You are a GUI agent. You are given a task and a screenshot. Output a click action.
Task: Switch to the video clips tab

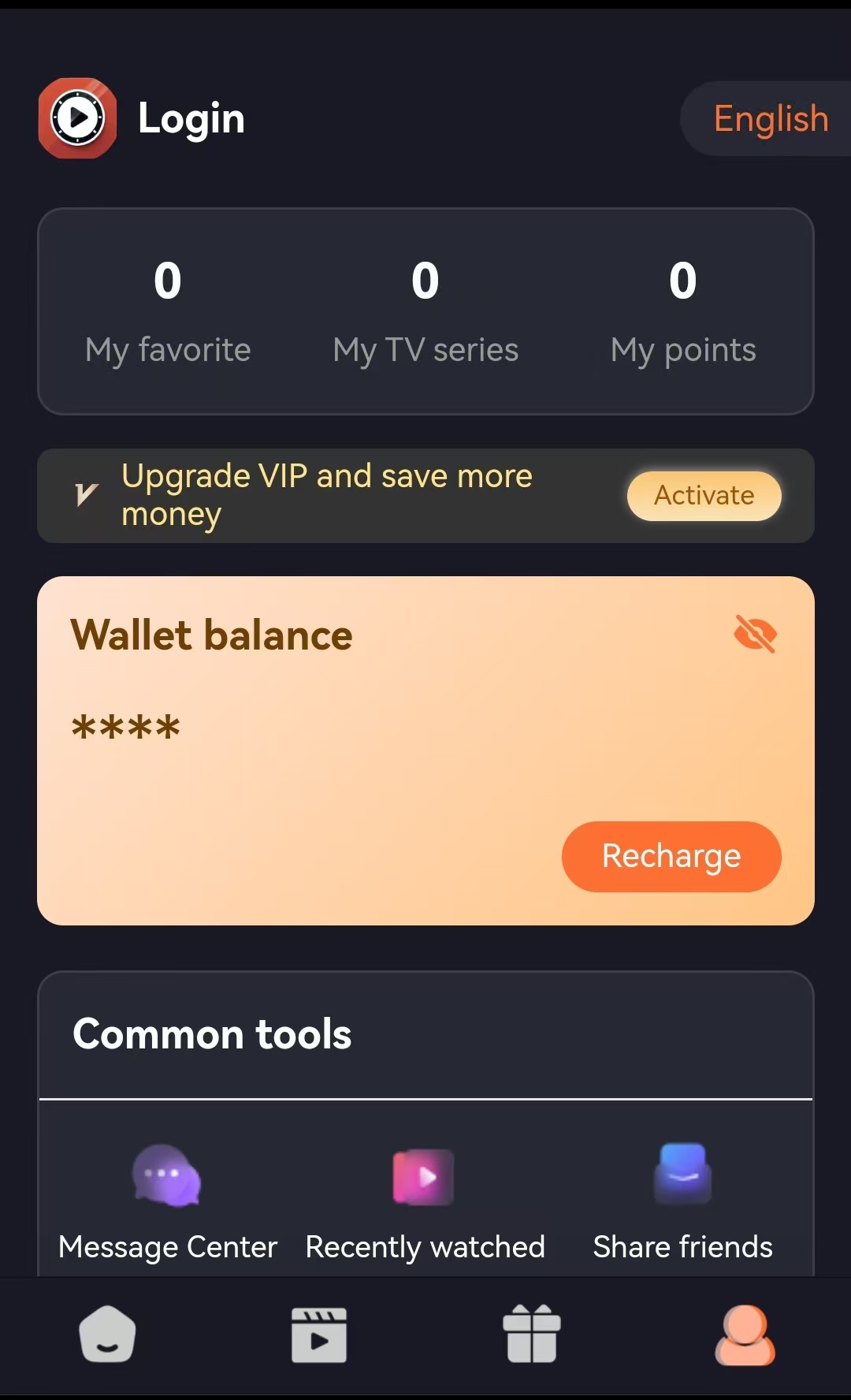(x=319, y=1335)
